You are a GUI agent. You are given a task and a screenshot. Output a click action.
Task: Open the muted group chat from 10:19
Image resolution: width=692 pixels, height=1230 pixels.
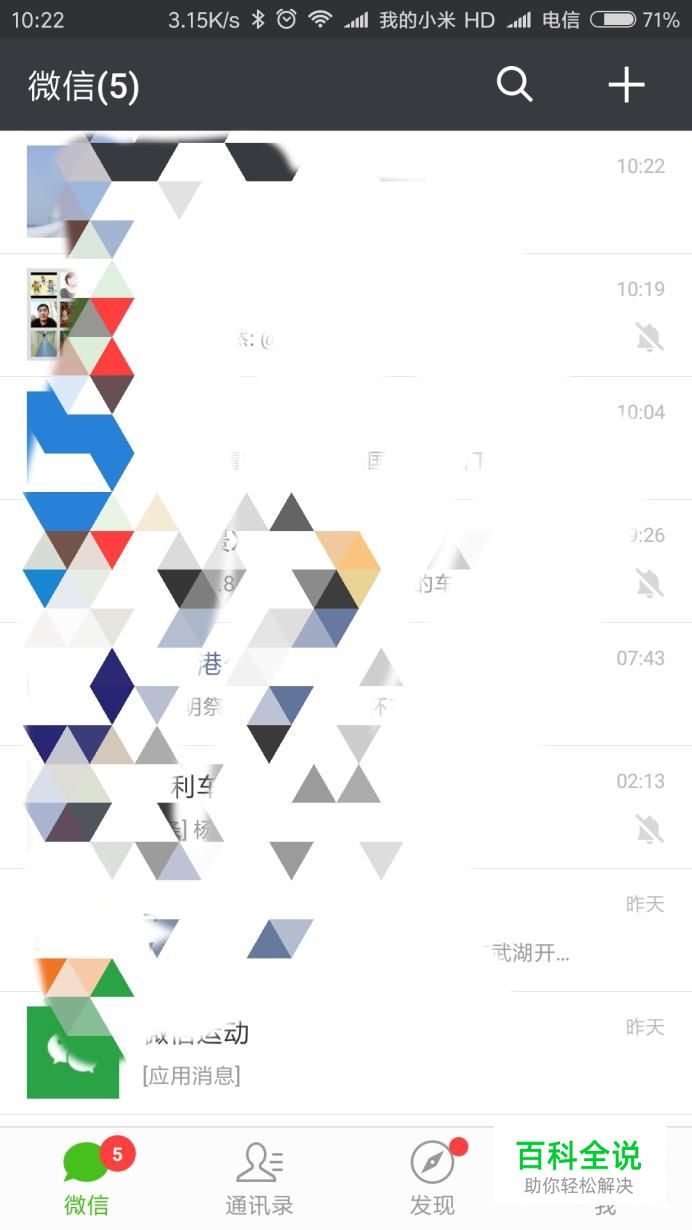[400, 315]
